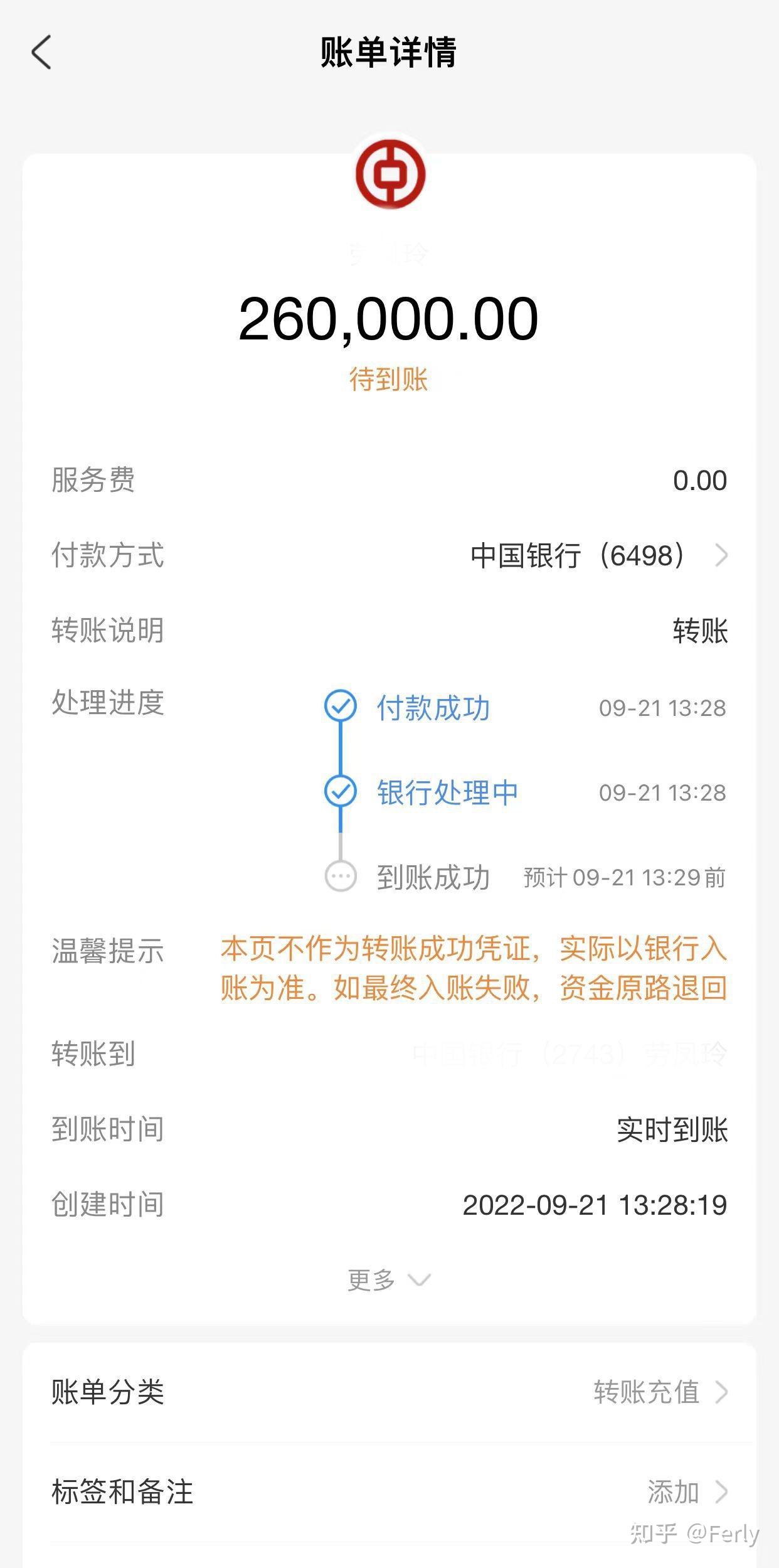The image size is (779, 1568).
Task: Add a note via 标签和备注 row
Action: 389,1491
